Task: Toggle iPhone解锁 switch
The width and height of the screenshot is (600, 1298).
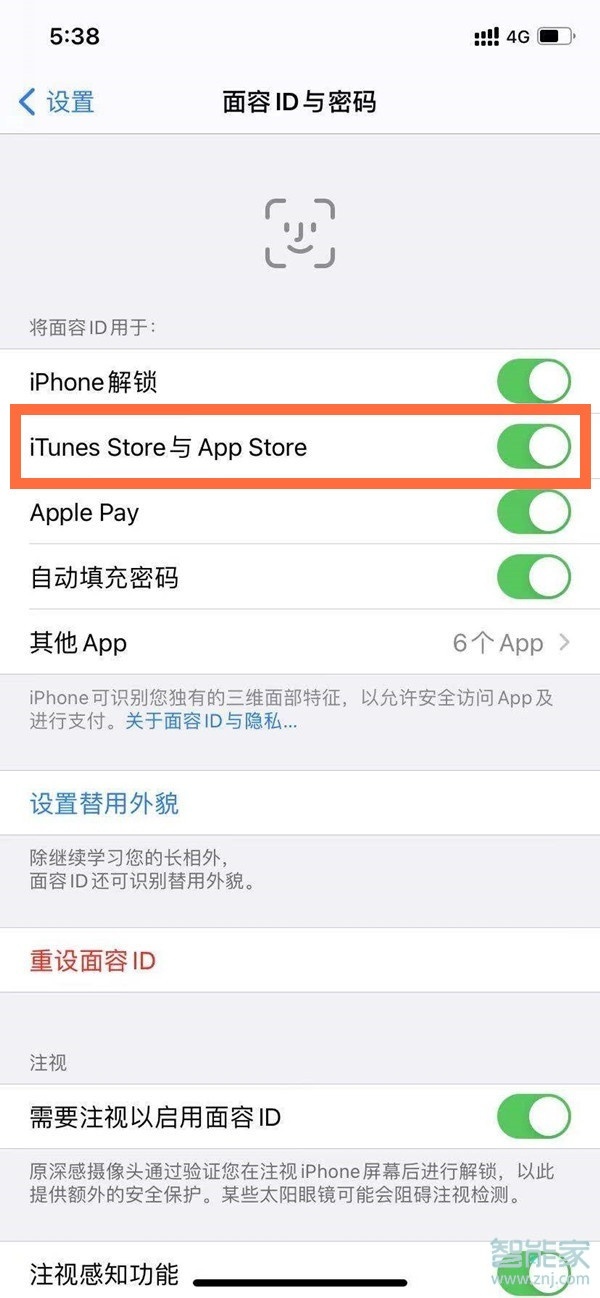Action: [533, 382]
